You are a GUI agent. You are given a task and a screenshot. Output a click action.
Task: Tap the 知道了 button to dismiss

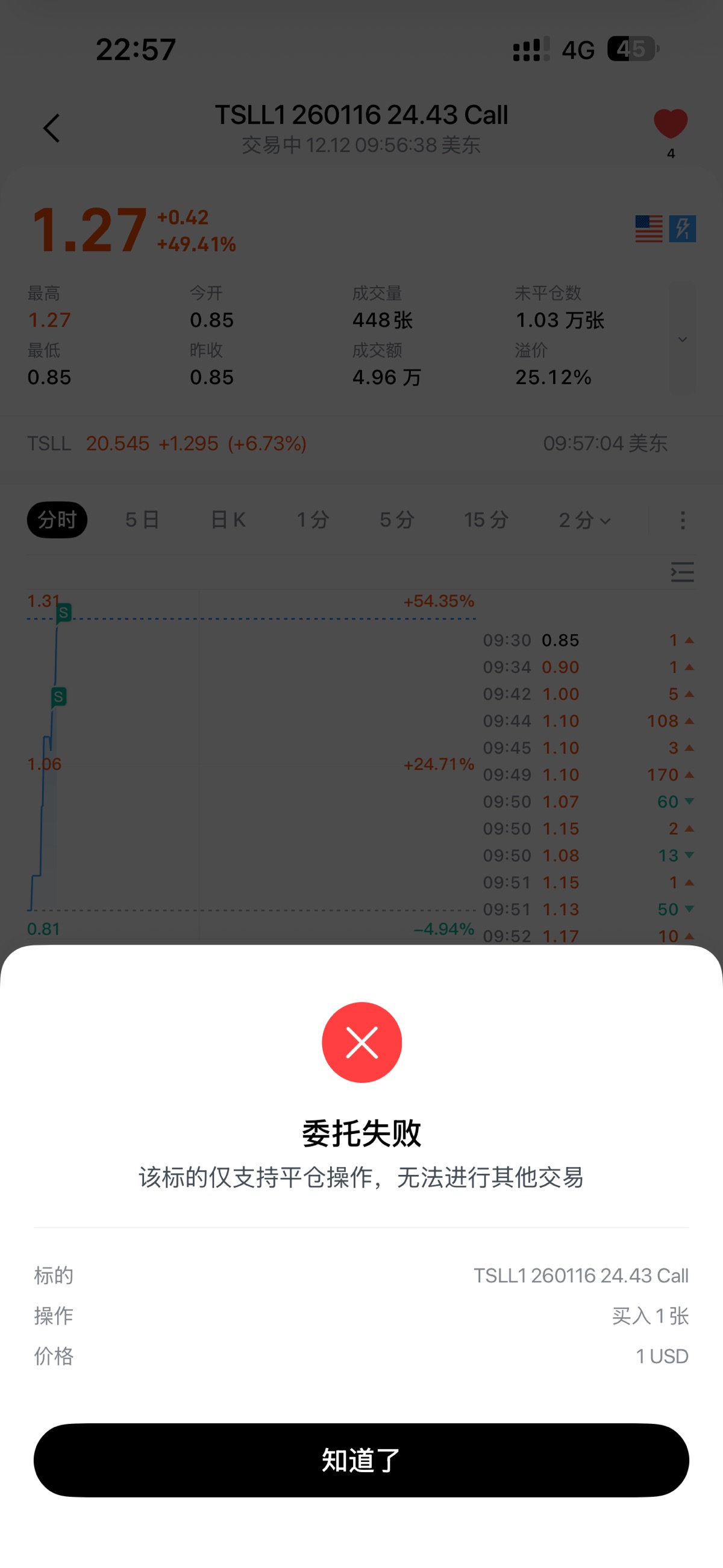click(x=361, y=1459)
